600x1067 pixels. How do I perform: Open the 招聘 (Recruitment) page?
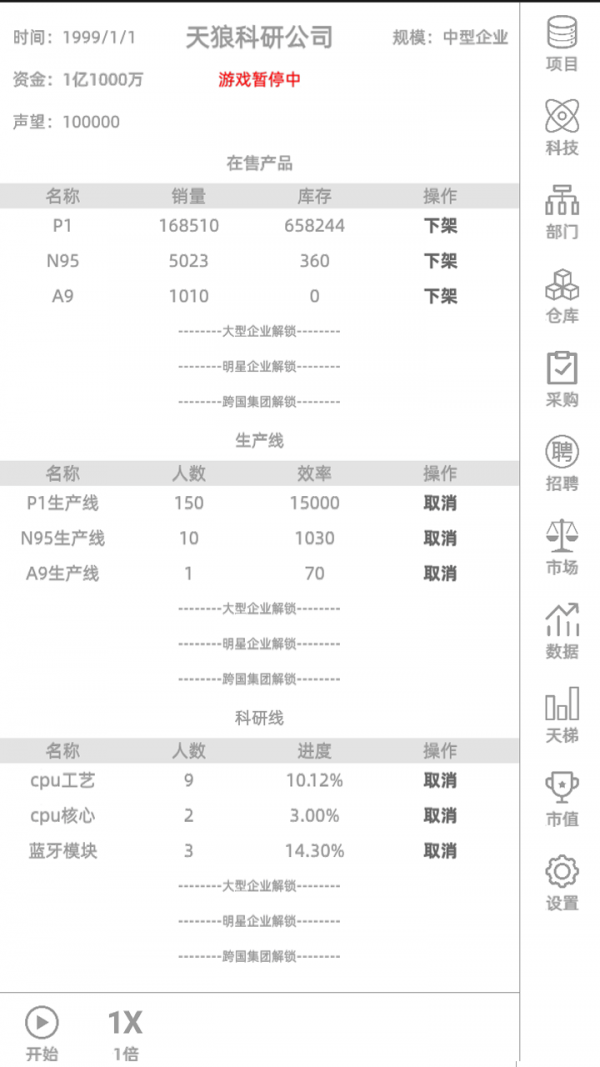tap(562, 463)
